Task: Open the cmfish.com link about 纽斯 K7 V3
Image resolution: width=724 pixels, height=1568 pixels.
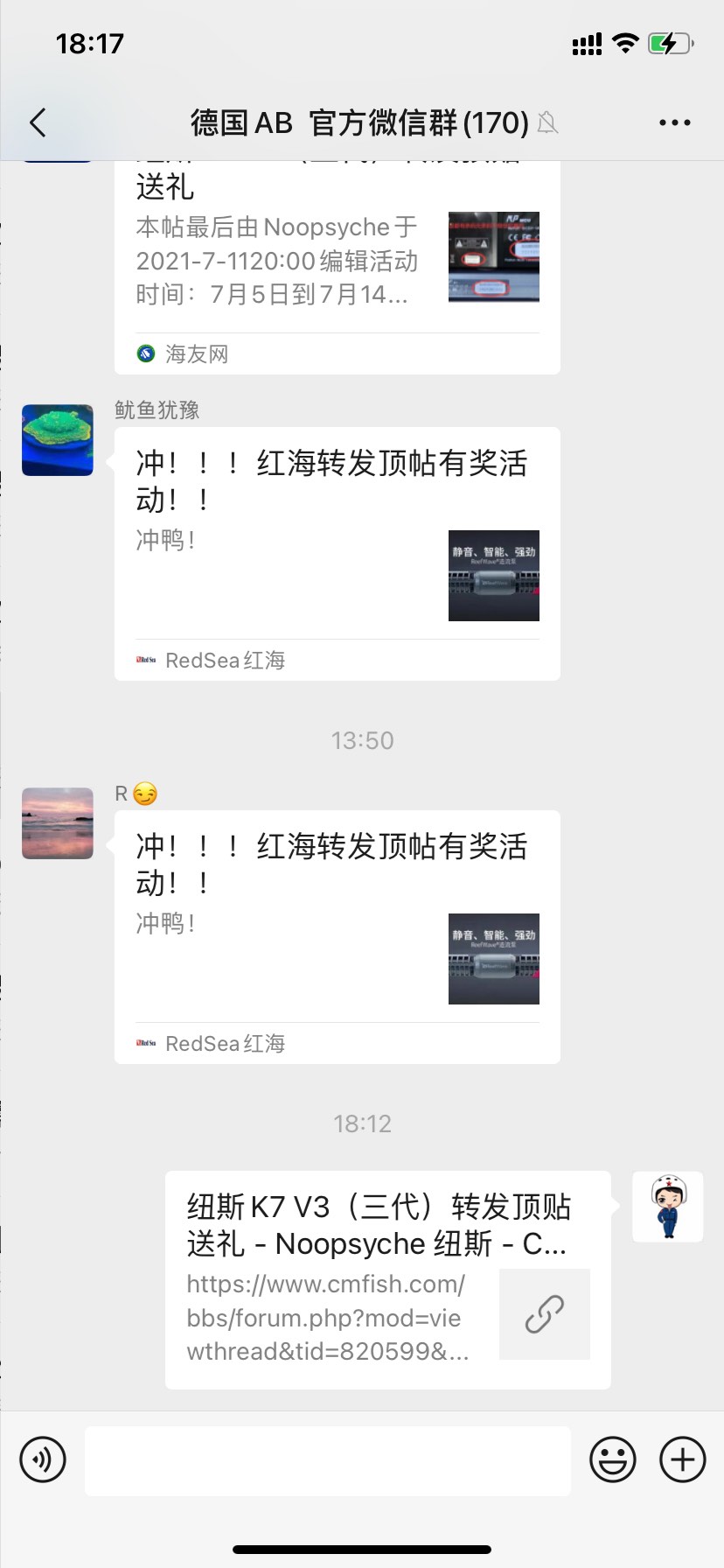Action: point(387,1279)
